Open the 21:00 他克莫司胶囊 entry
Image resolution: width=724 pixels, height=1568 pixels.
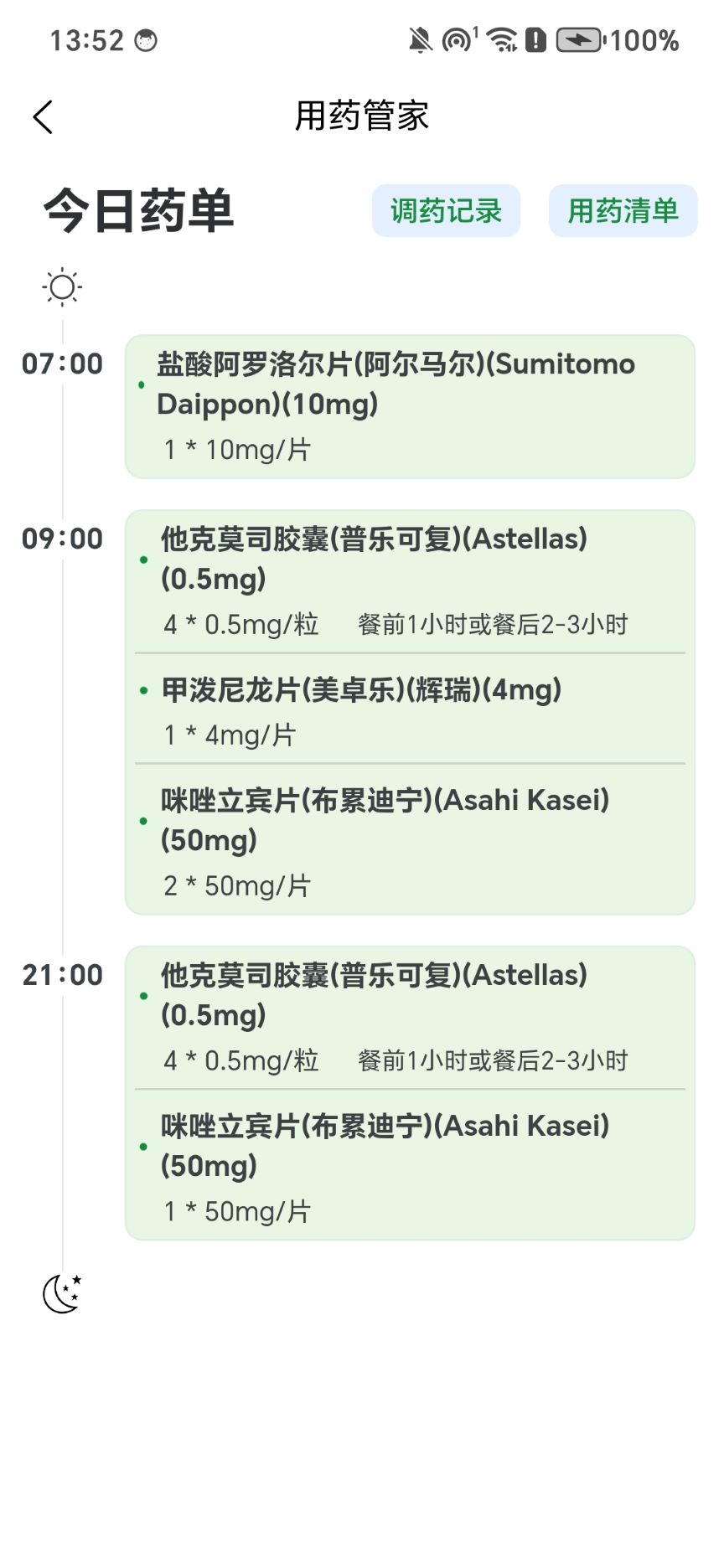410,1018
